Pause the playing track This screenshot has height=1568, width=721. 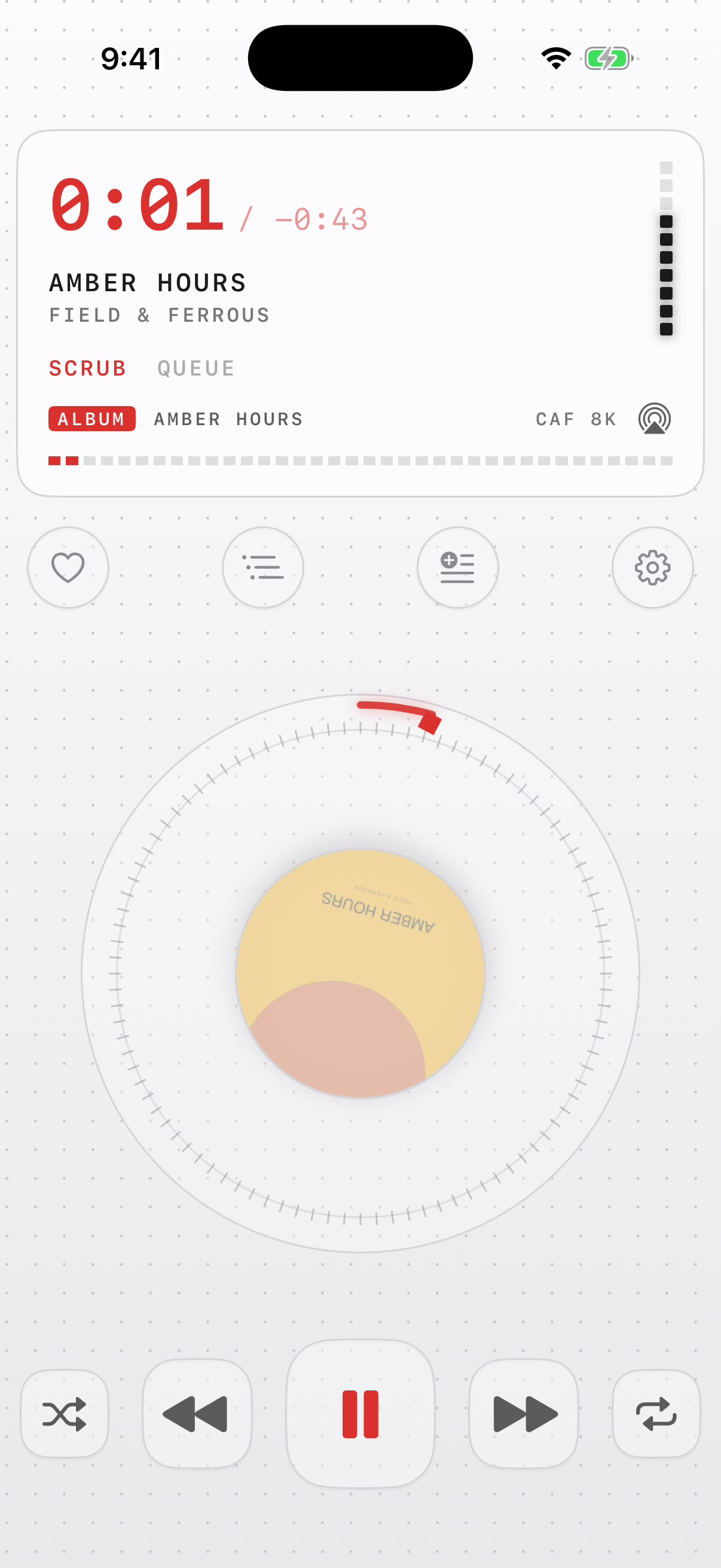pyautogui.click(x=360, y=1413)
